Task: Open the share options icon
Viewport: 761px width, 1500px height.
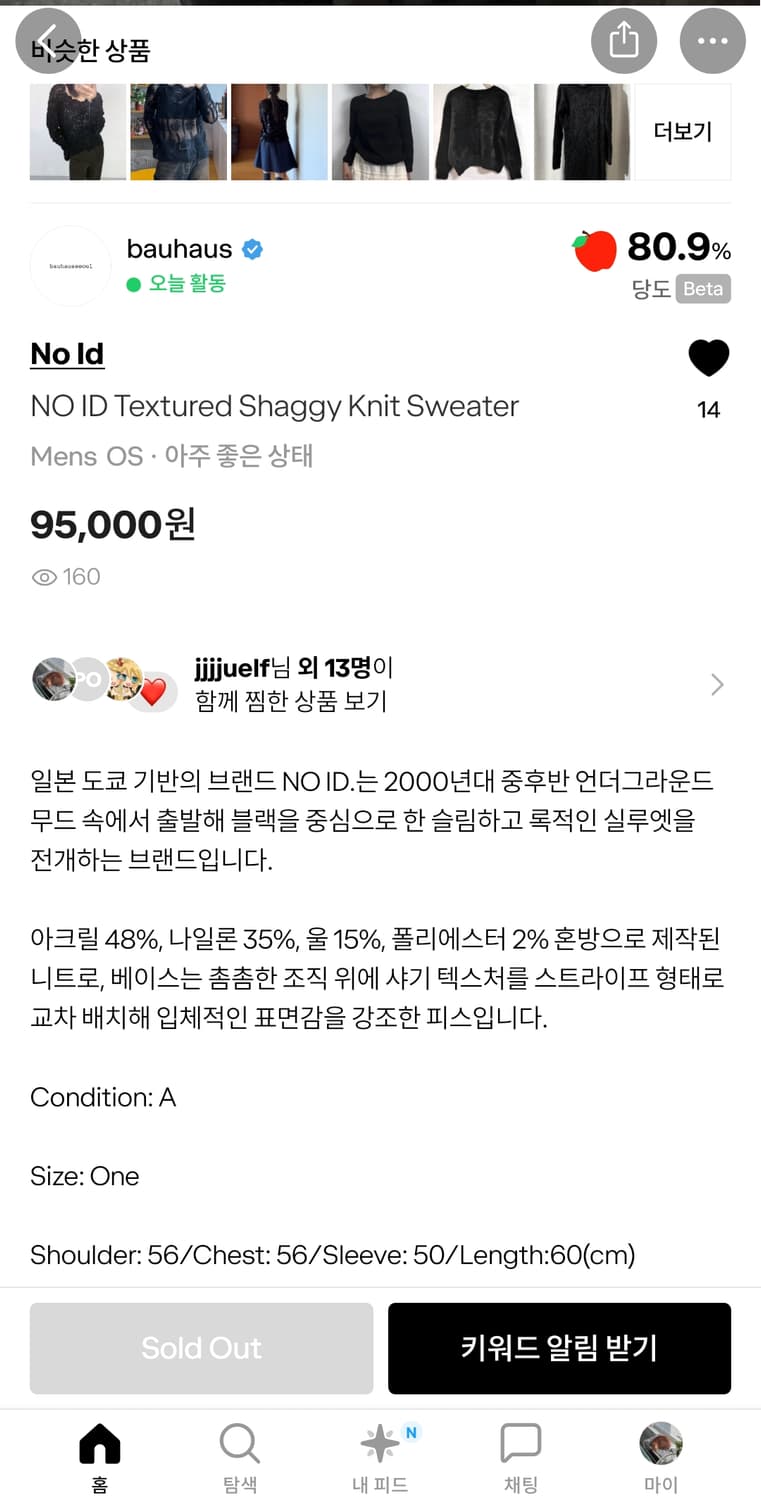Action: (624, 41)
